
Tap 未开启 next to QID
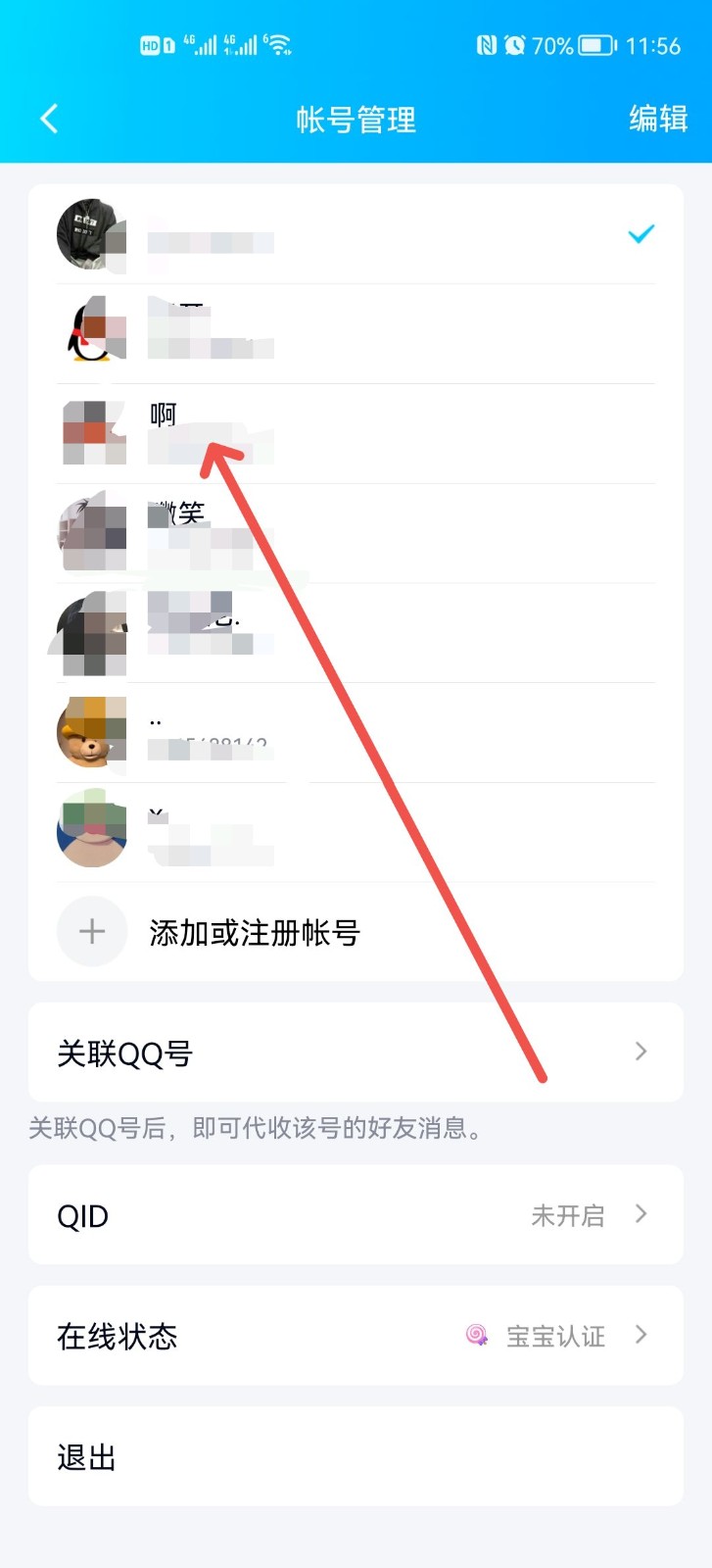[568, 1214]
